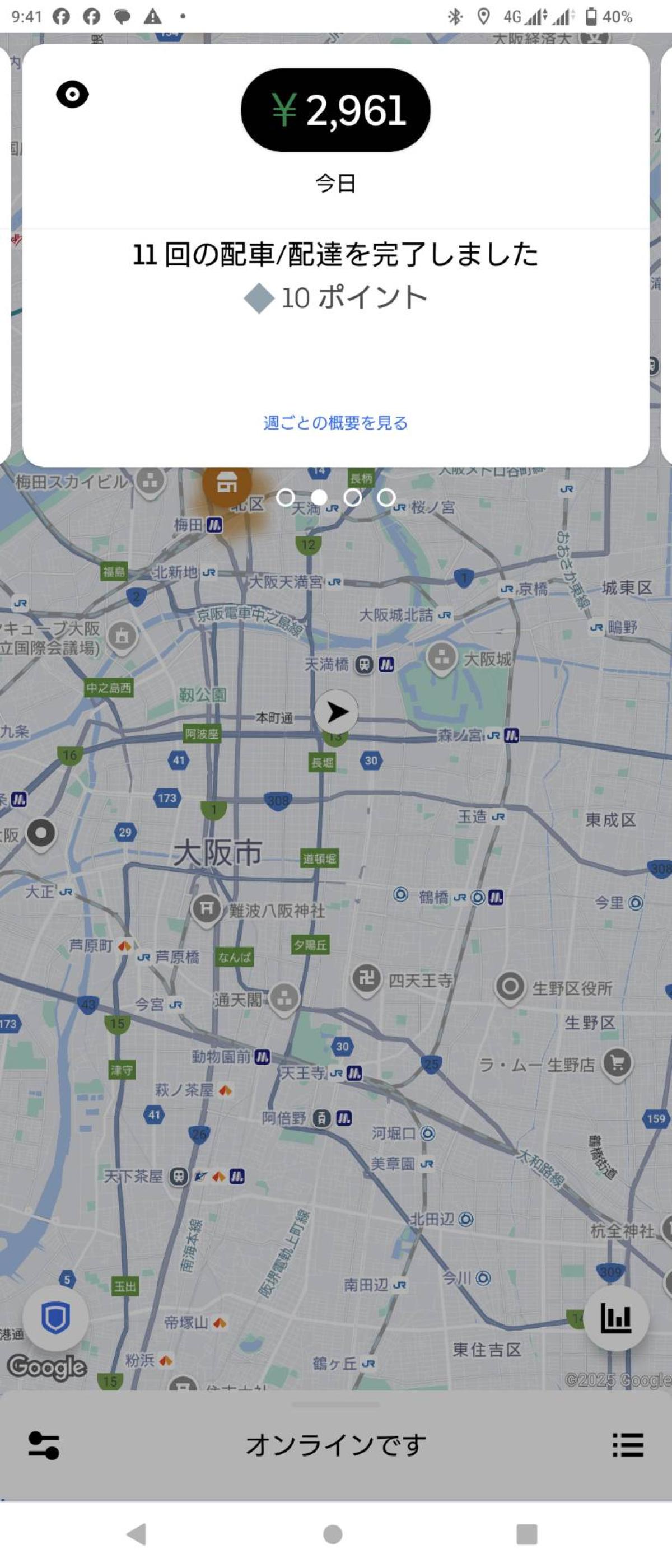Go to the home screen
The width and height of the screenshot is (672, 1568).
coord(332,1534)
